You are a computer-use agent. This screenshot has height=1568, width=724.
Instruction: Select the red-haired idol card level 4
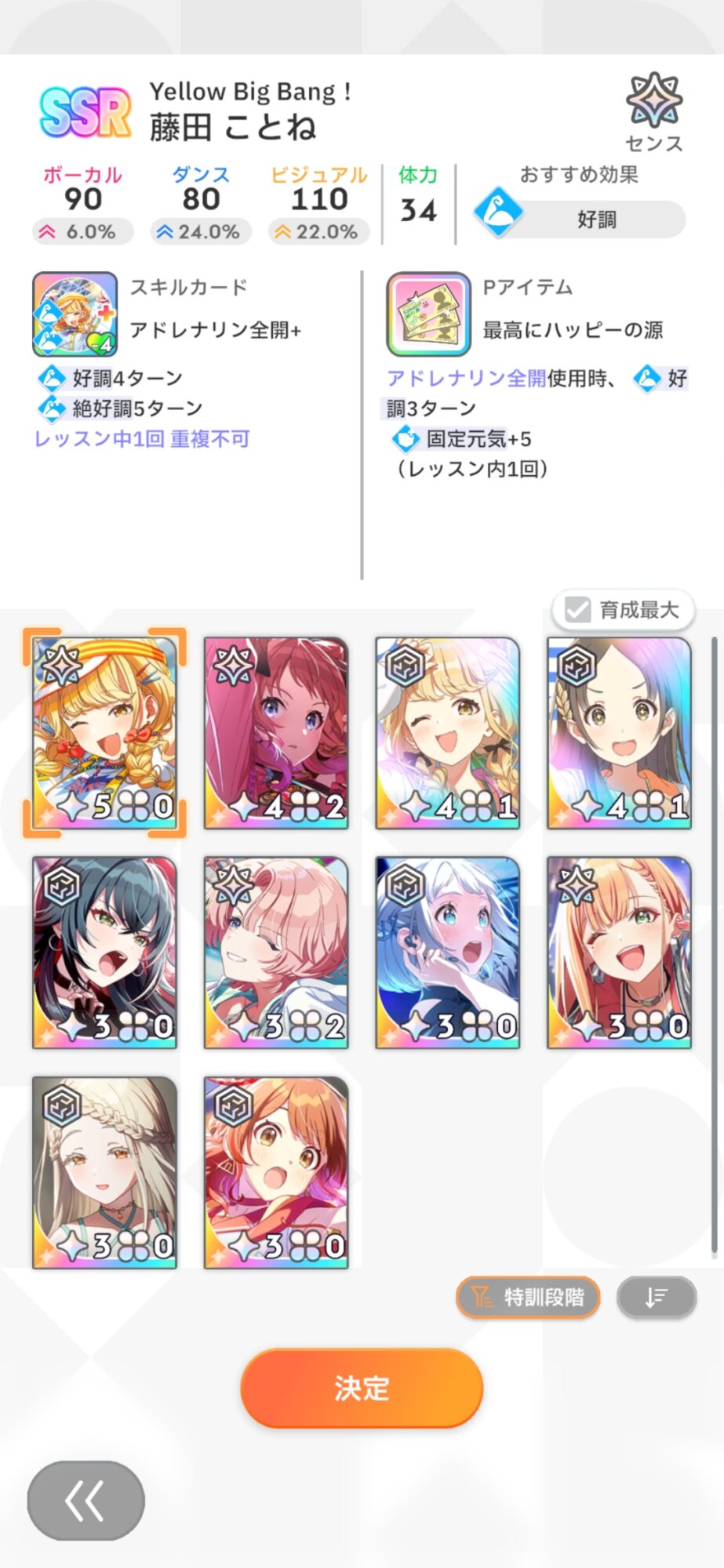point(276,733)
